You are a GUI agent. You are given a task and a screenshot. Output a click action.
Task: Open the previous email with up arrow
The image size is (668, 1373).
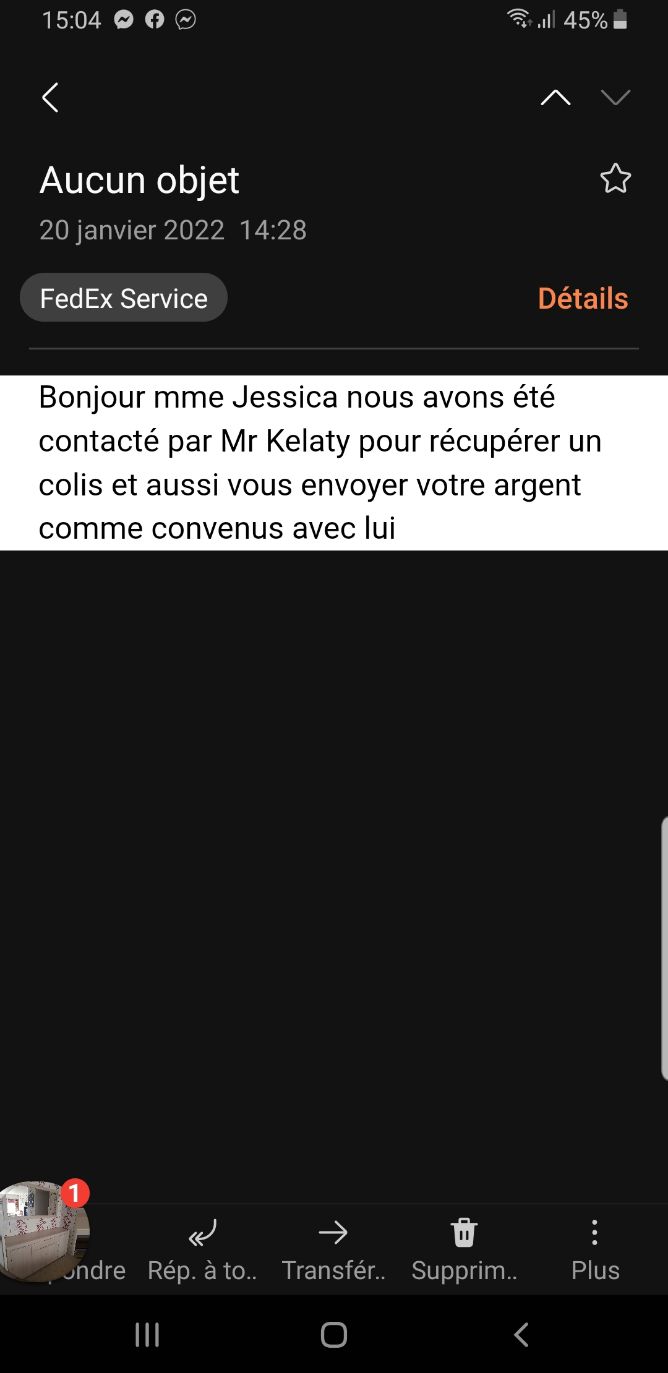click(555, 98)
